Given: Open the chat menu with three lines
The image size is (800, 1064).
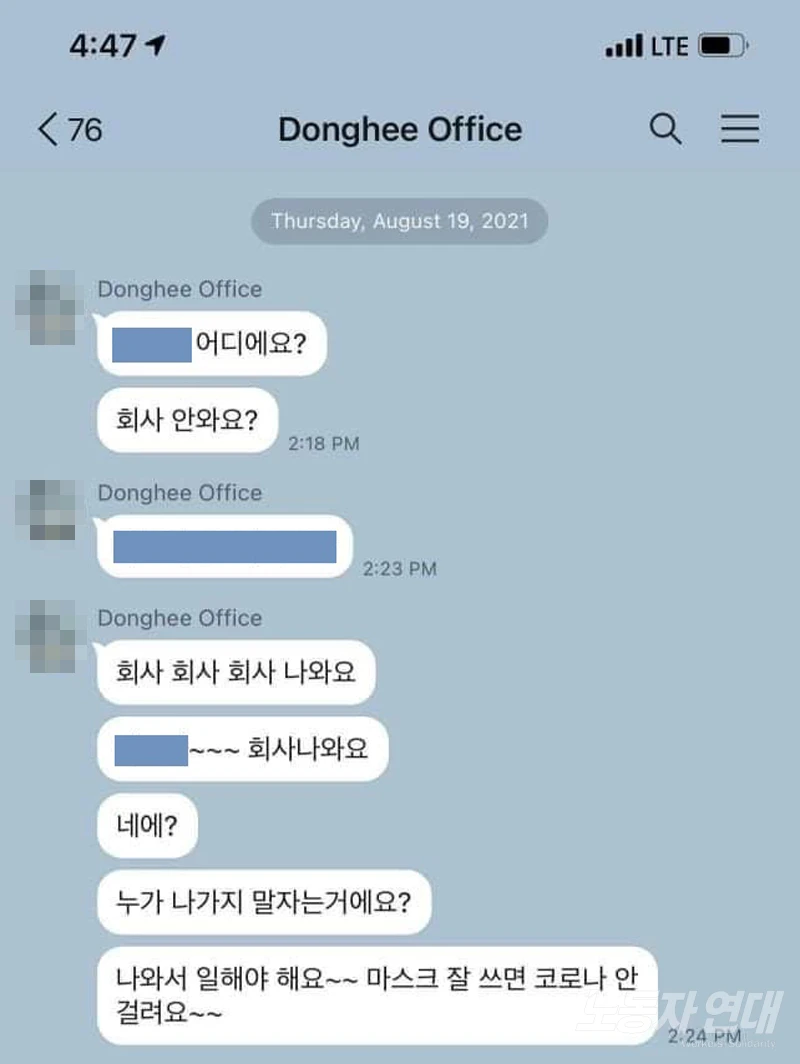Looking at the screenshot, I should 740,129.
